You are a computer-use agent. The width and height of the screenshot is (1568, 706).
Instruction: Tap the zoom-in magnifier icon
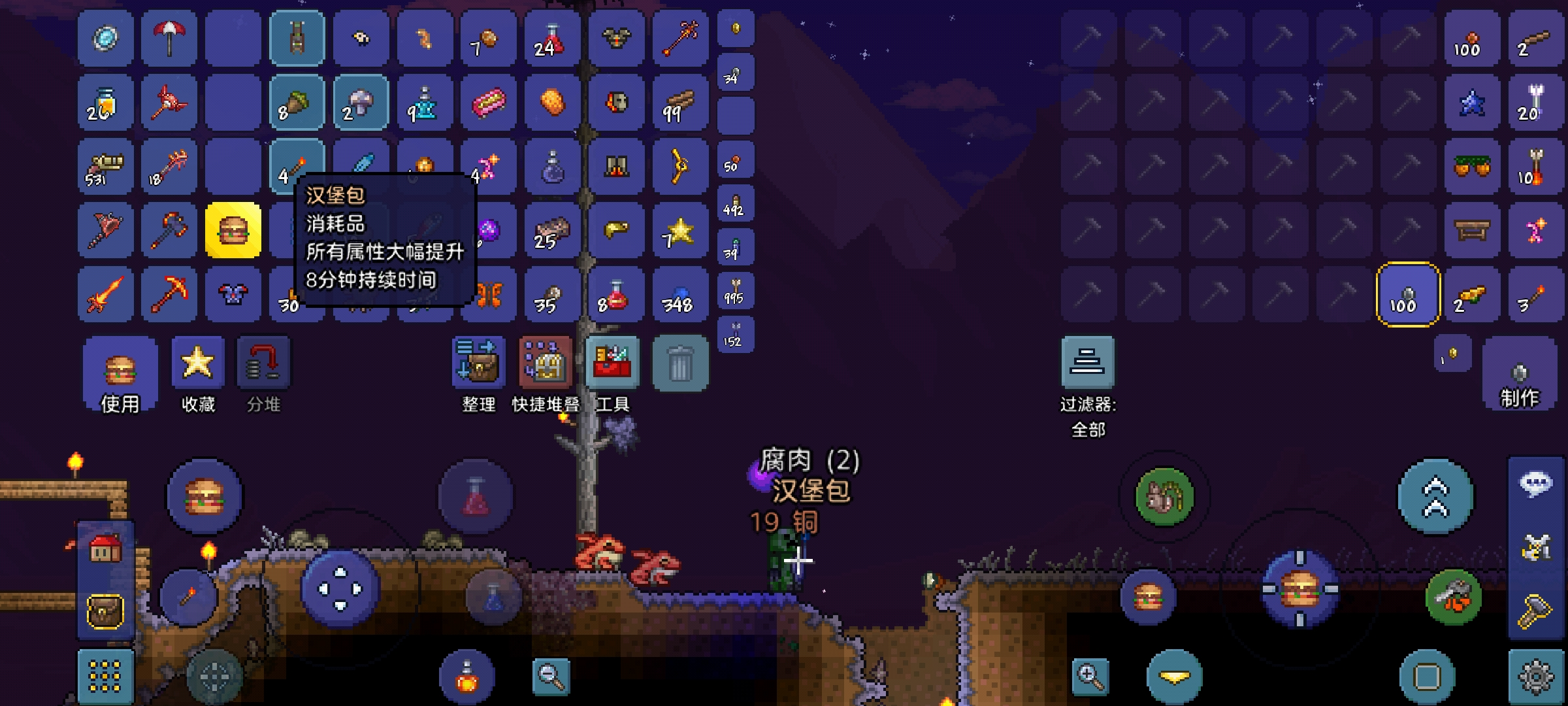coord(1090,677)
